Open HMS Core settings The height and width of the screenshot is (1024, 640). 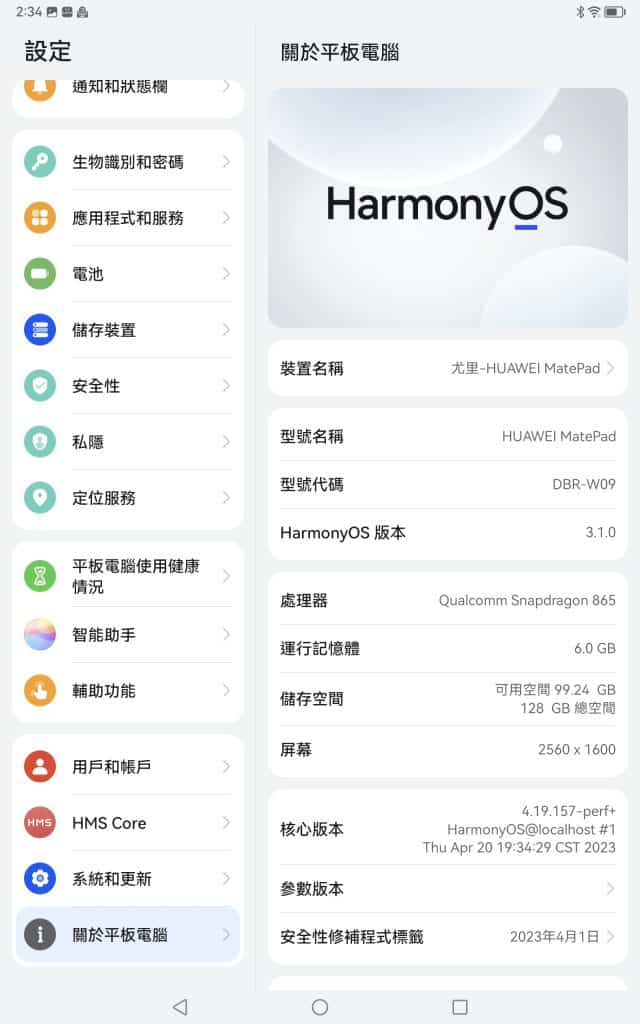128,823
